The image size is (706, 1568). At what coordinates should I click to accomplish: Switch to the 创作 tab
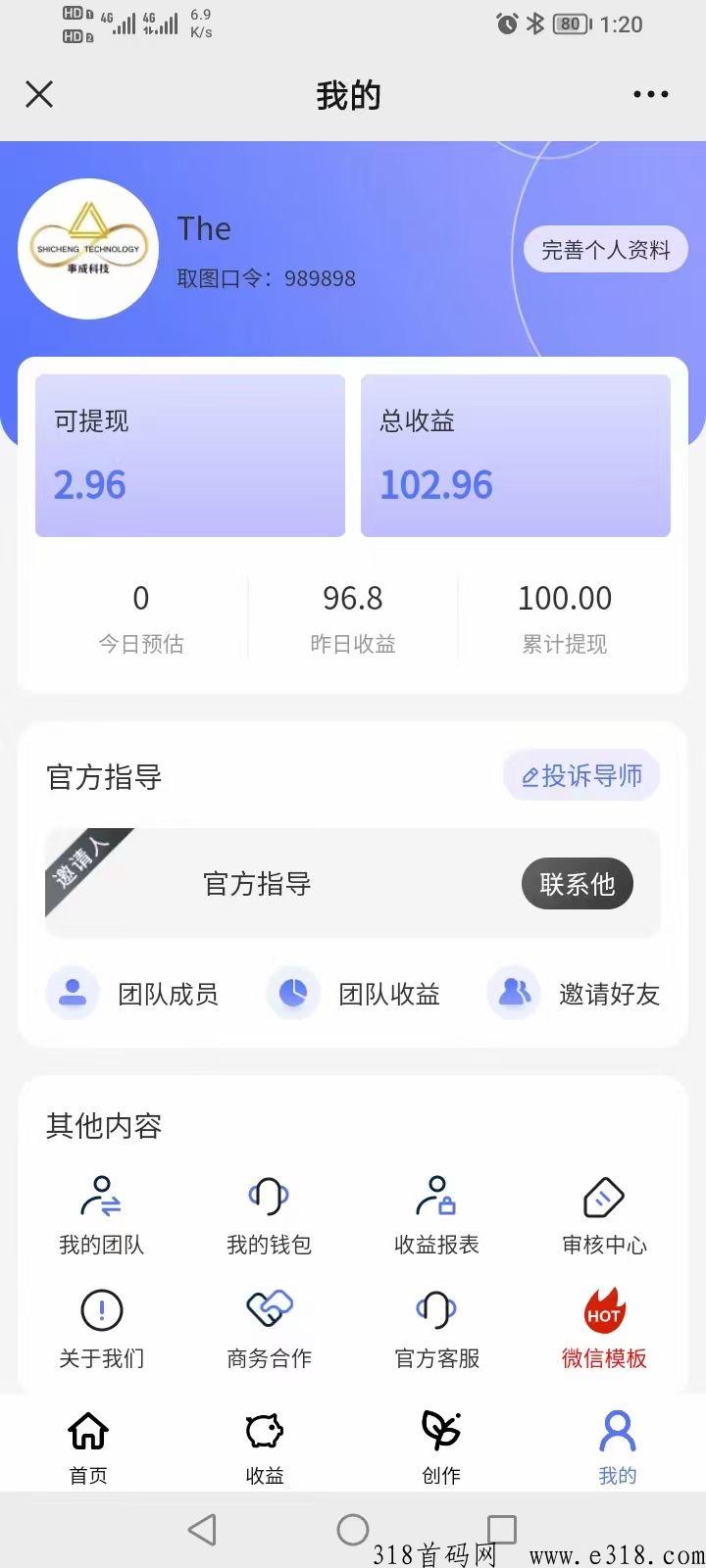(441, 1446)
